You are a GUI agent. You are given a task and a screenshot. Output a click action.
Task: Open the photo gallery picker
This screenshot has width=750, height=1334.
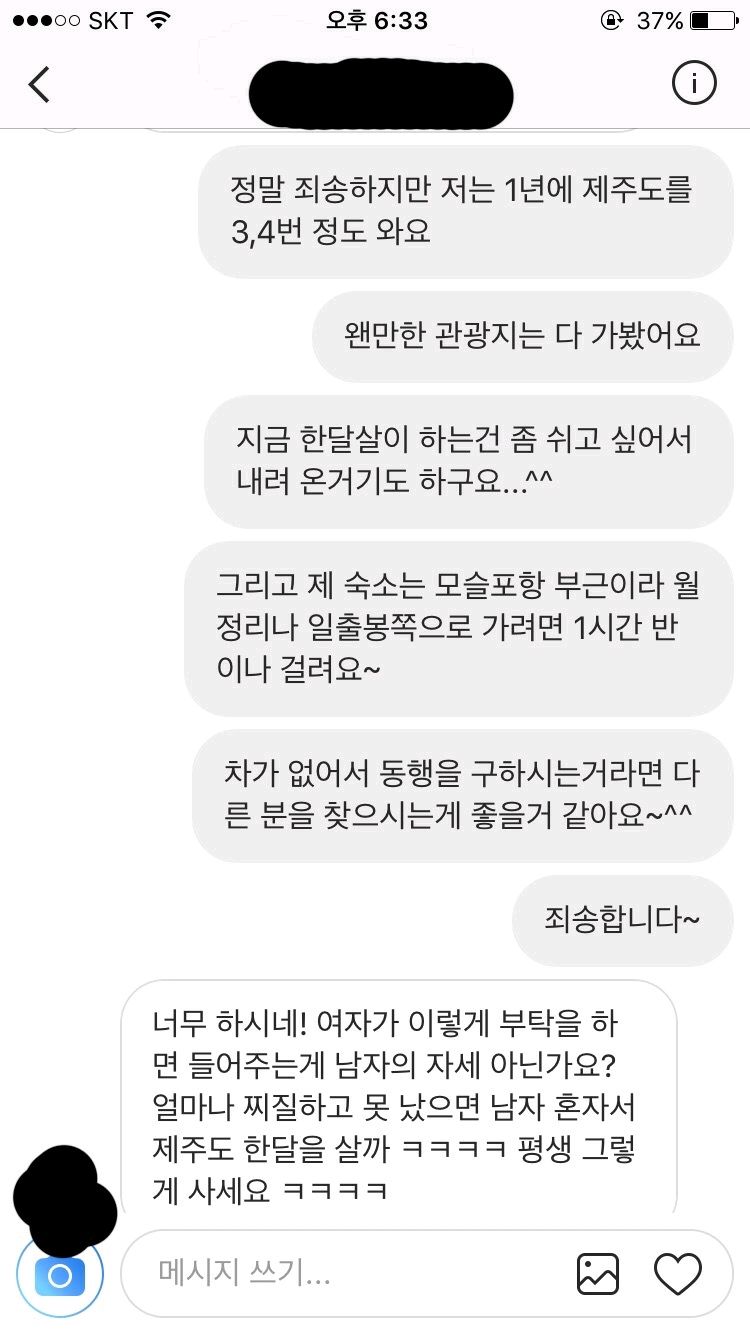(598, 1274)
